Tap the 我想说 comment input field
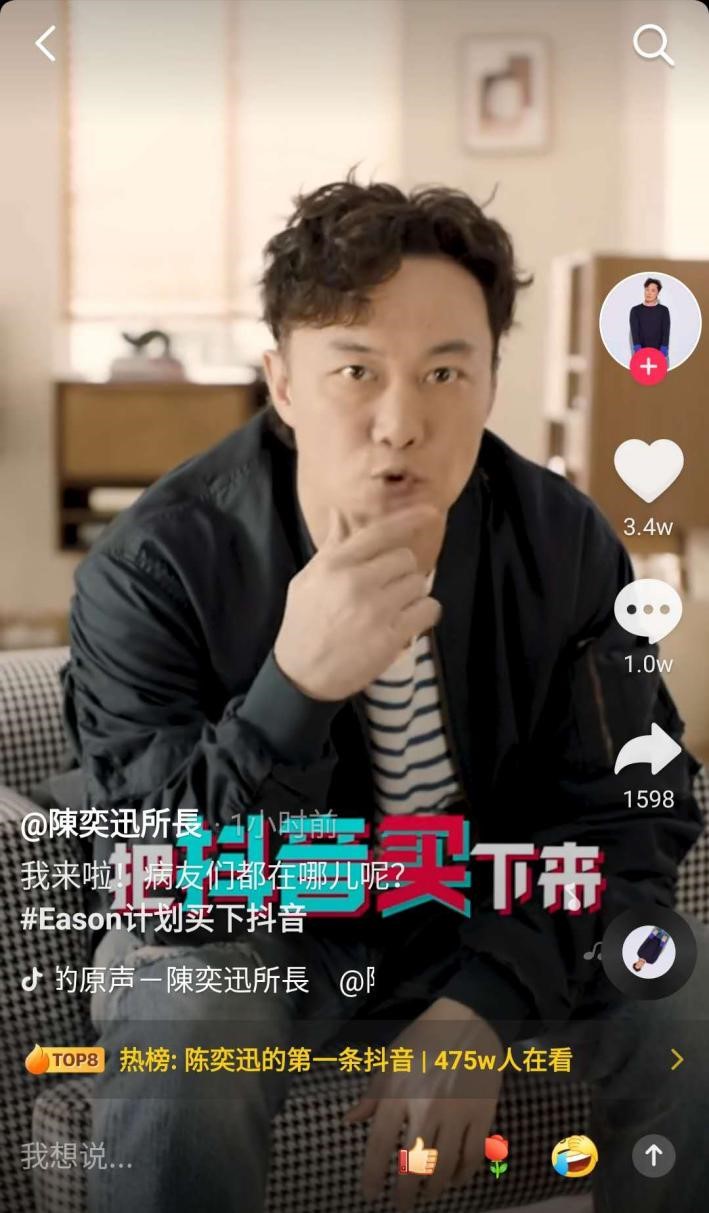 150,1156
